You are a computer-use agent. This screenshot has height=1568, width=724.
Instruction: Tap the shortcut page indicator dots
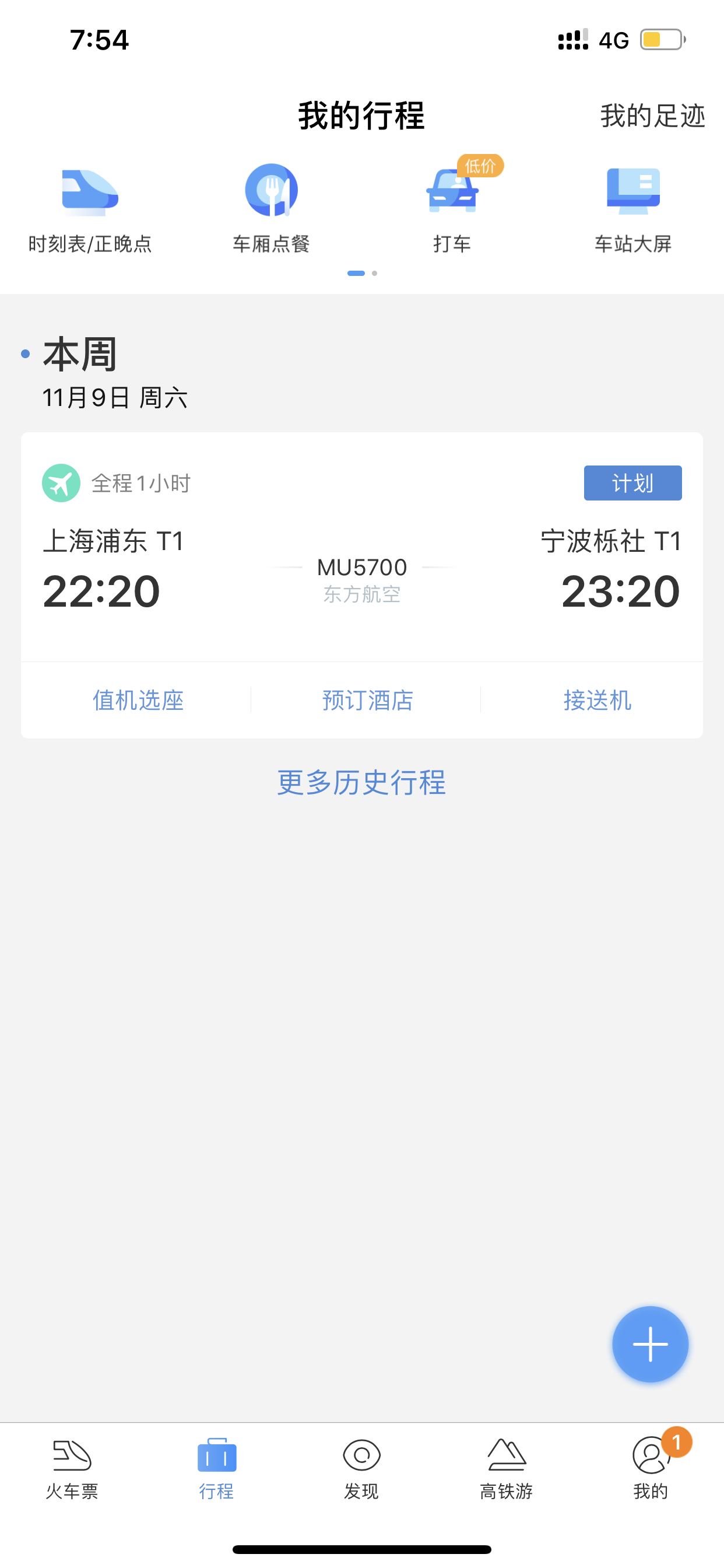pyautogui.click(x=362, y=274)
